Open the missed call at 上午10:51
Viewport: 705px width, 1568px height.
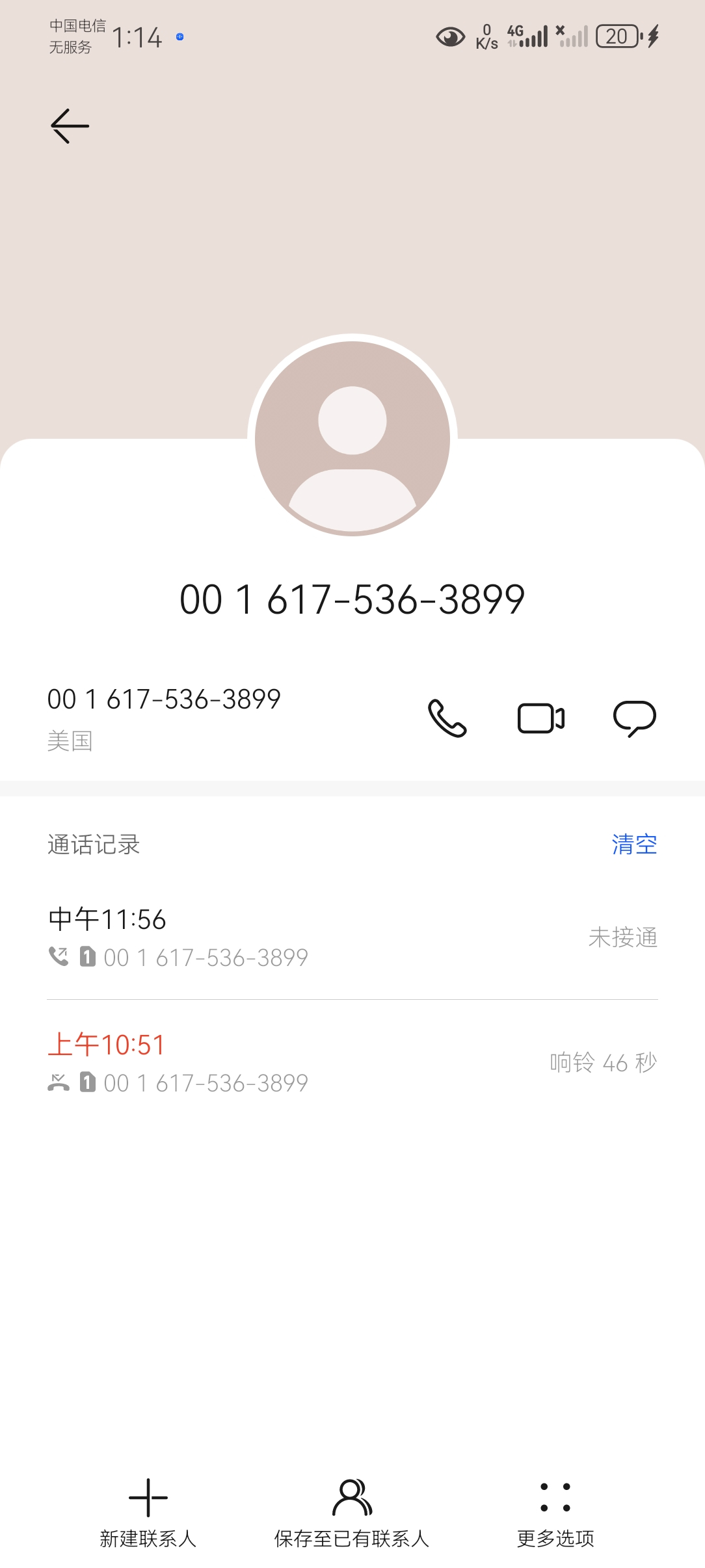[x=351, y=1062]
